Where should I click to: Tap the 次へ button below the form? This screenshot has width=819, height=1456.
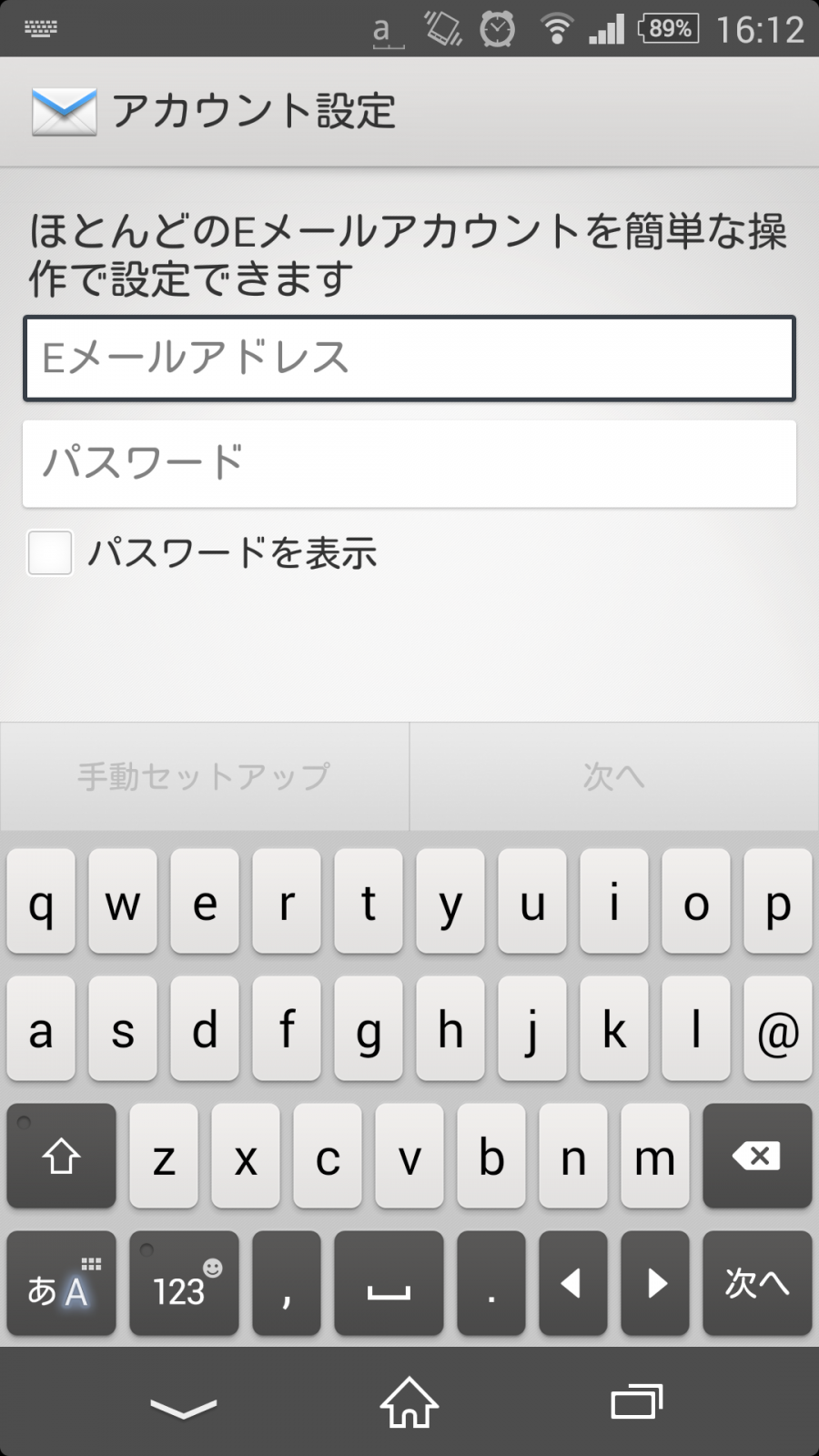[x=614, y=776]
